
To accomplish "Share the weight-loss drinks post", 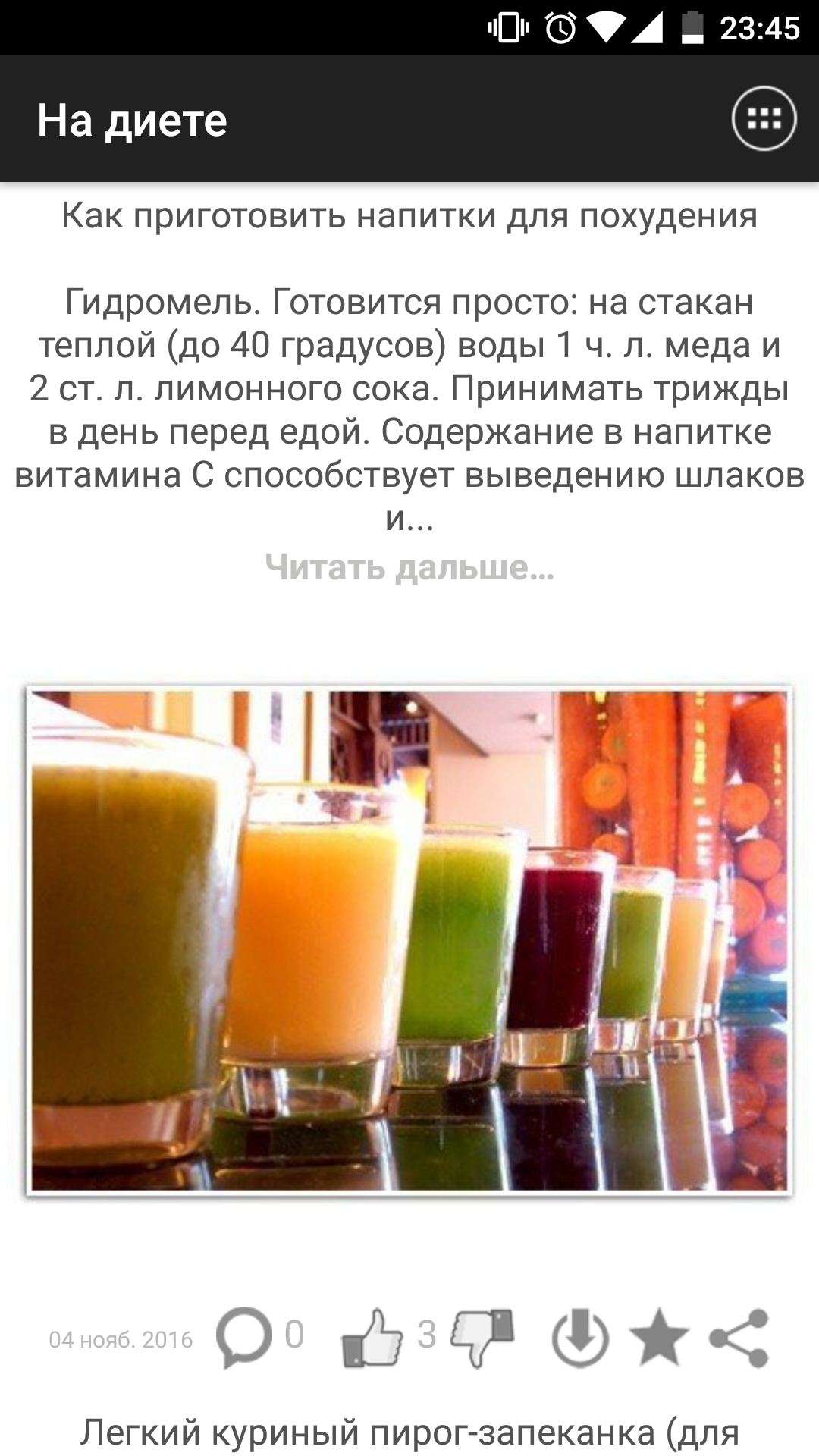I will coord(739,1338).
